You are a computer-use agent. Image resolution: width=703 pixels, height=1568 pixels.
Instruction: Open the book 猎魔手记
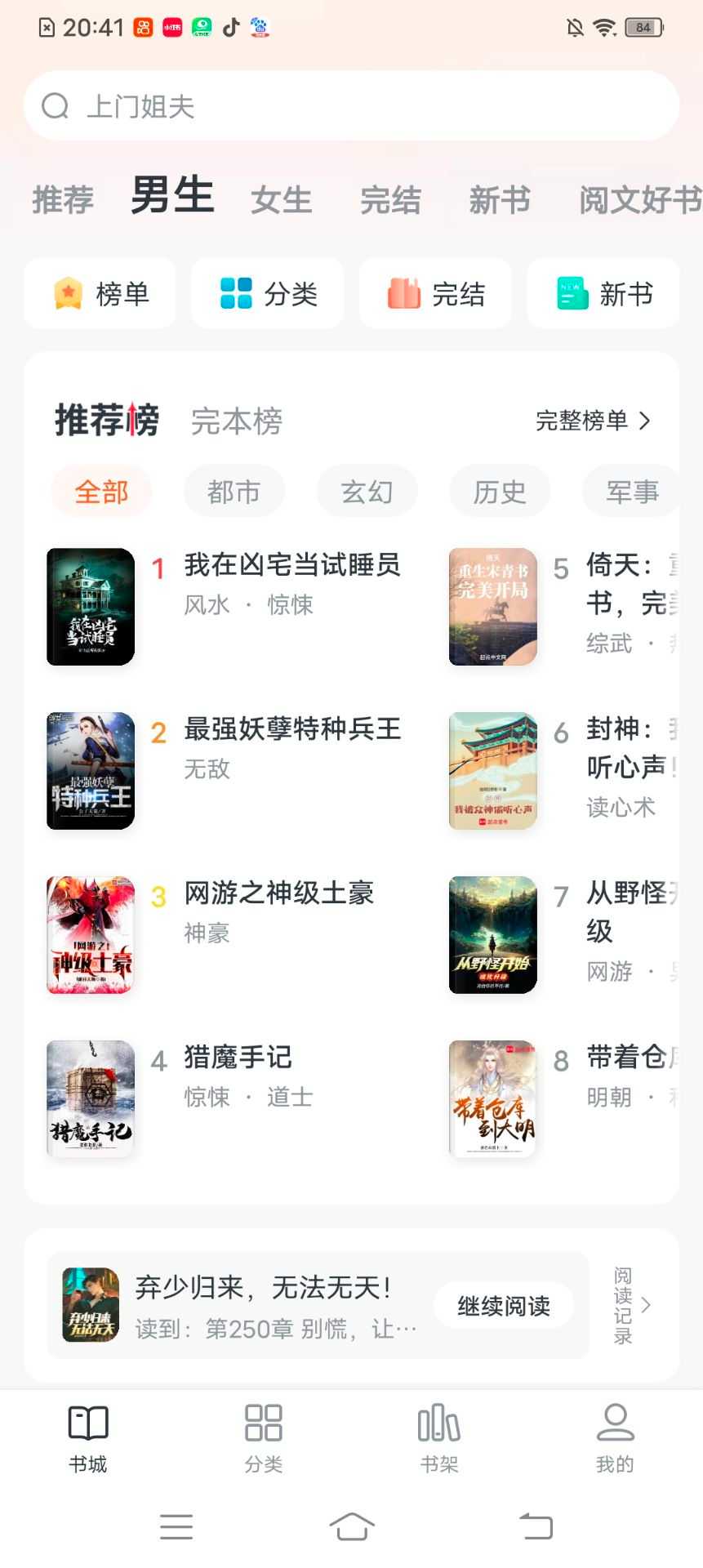coord(238,1058)
